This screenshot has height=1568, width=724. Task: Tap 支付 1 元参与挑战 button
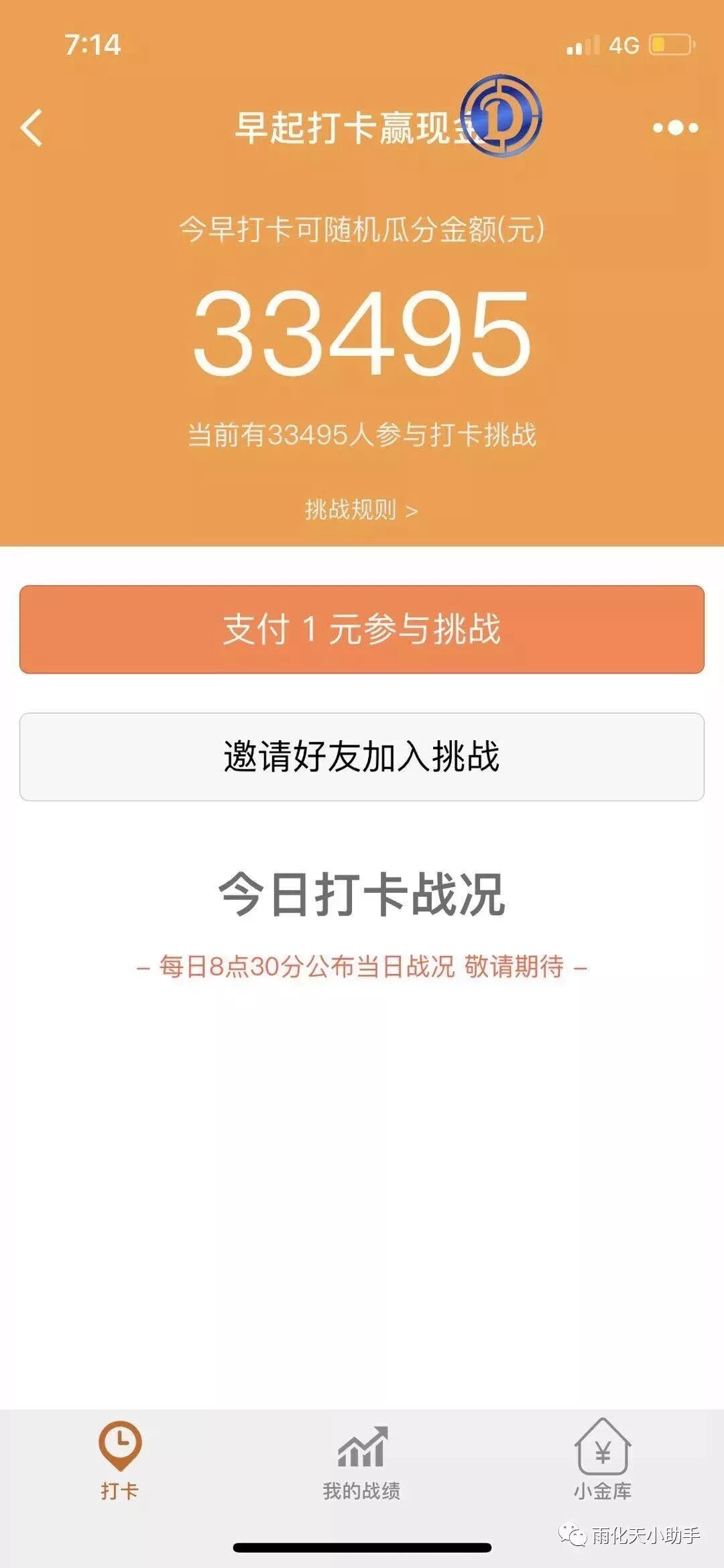click(x=361, y=629)
